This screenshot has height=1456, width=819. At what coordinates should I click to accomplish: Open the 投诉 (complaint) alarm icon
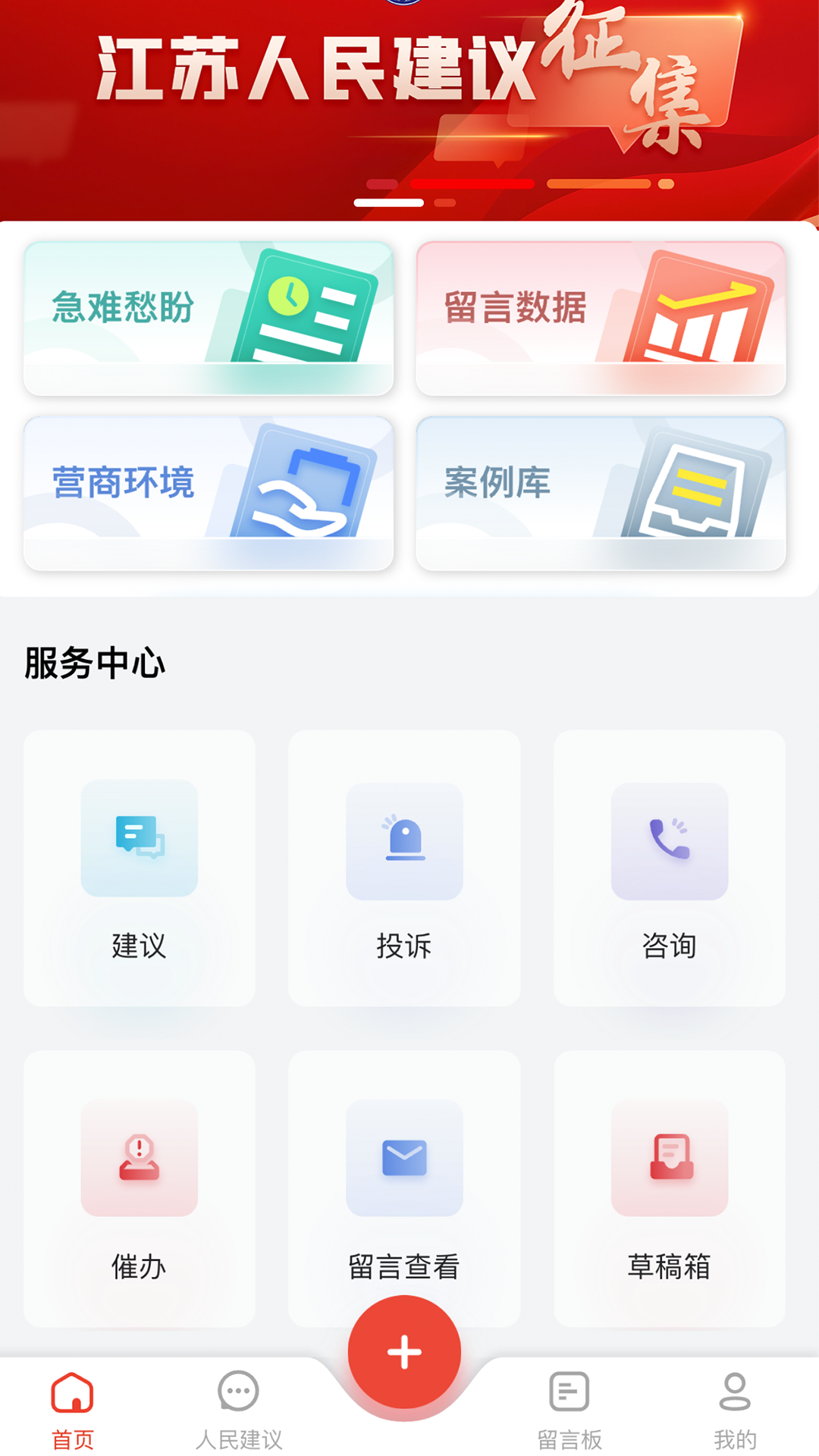tap(404, 842)
